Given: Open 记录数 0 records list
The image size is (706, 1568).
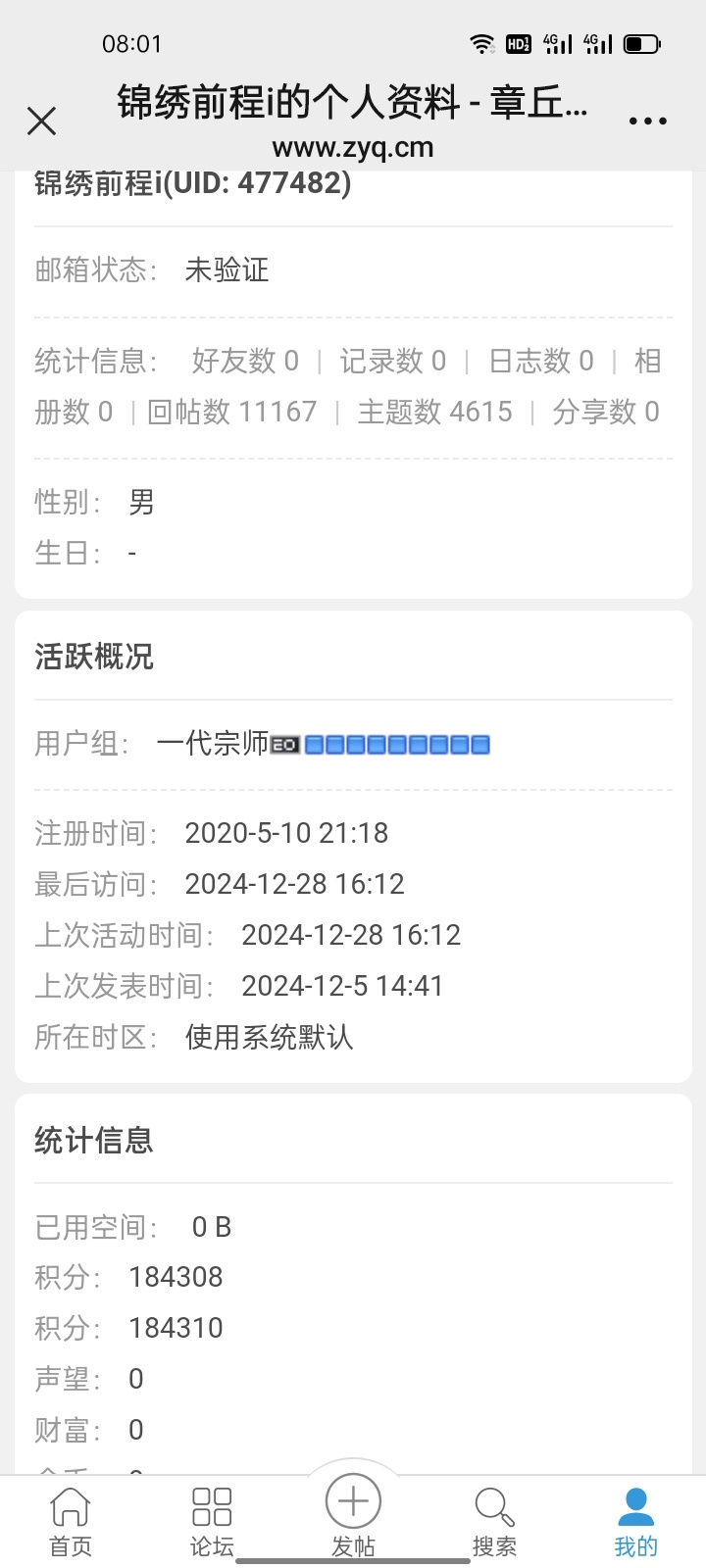Looking at the screenshot, I should (x=393, y=361).
